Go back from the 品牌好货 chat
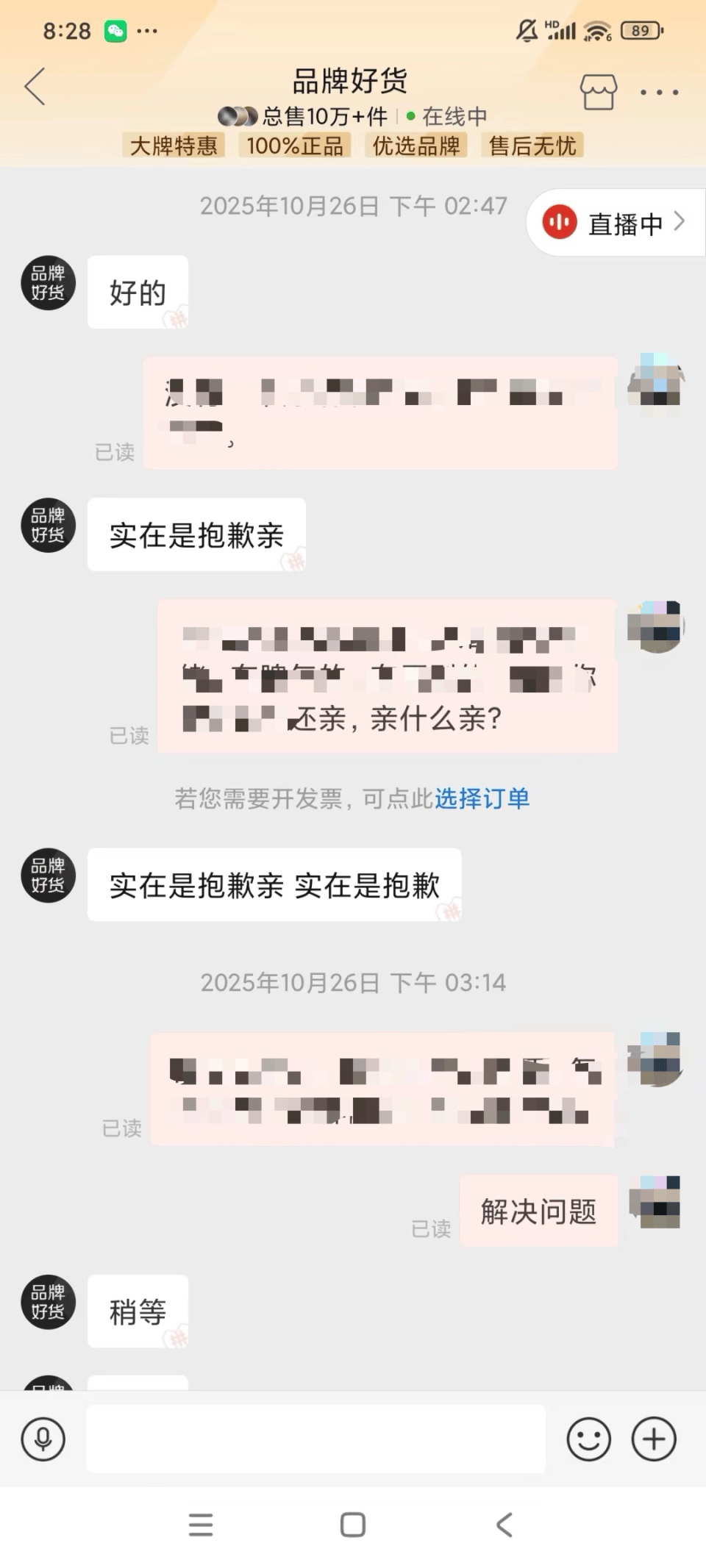706x1568 pixels. (x=35, y=87)
